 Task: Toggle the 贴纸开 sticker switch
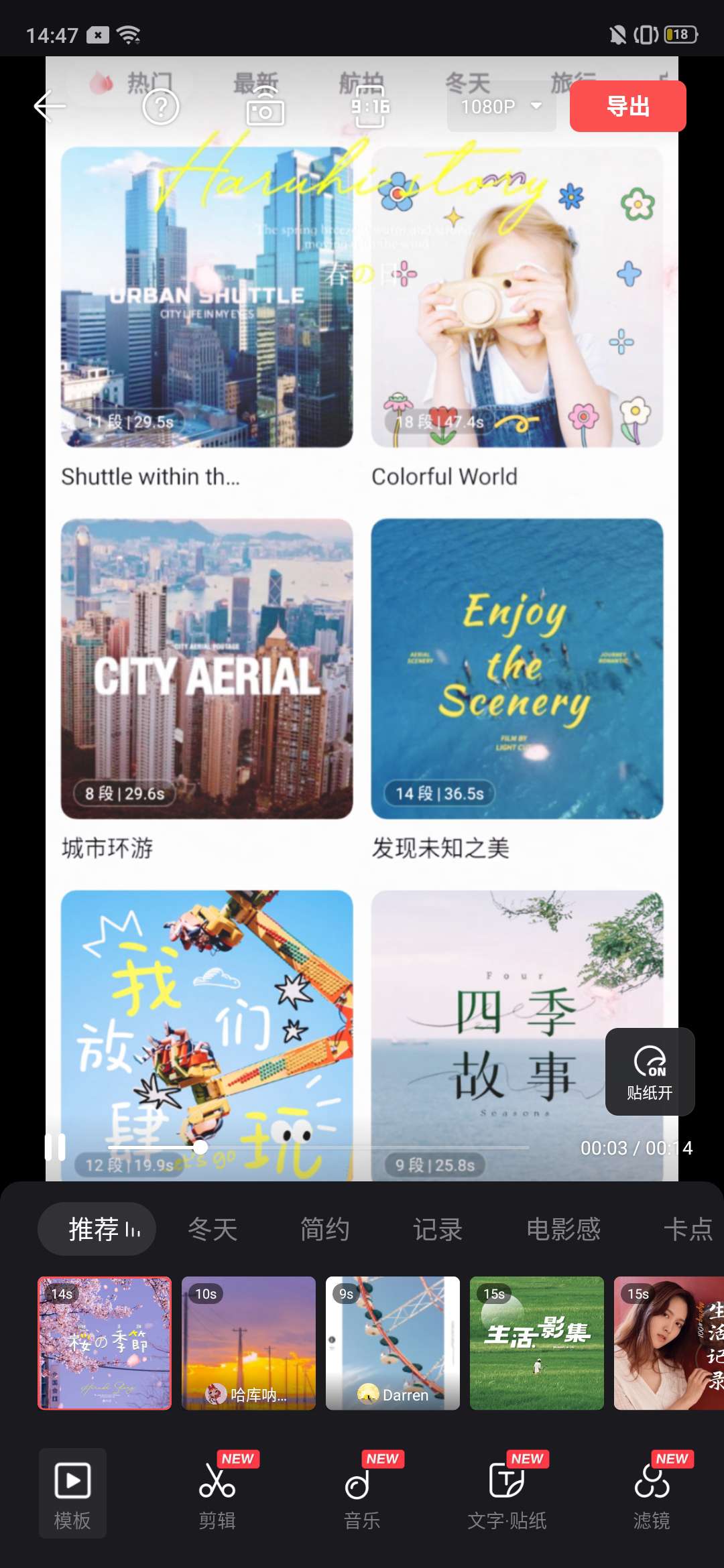tap(650, 1071)
